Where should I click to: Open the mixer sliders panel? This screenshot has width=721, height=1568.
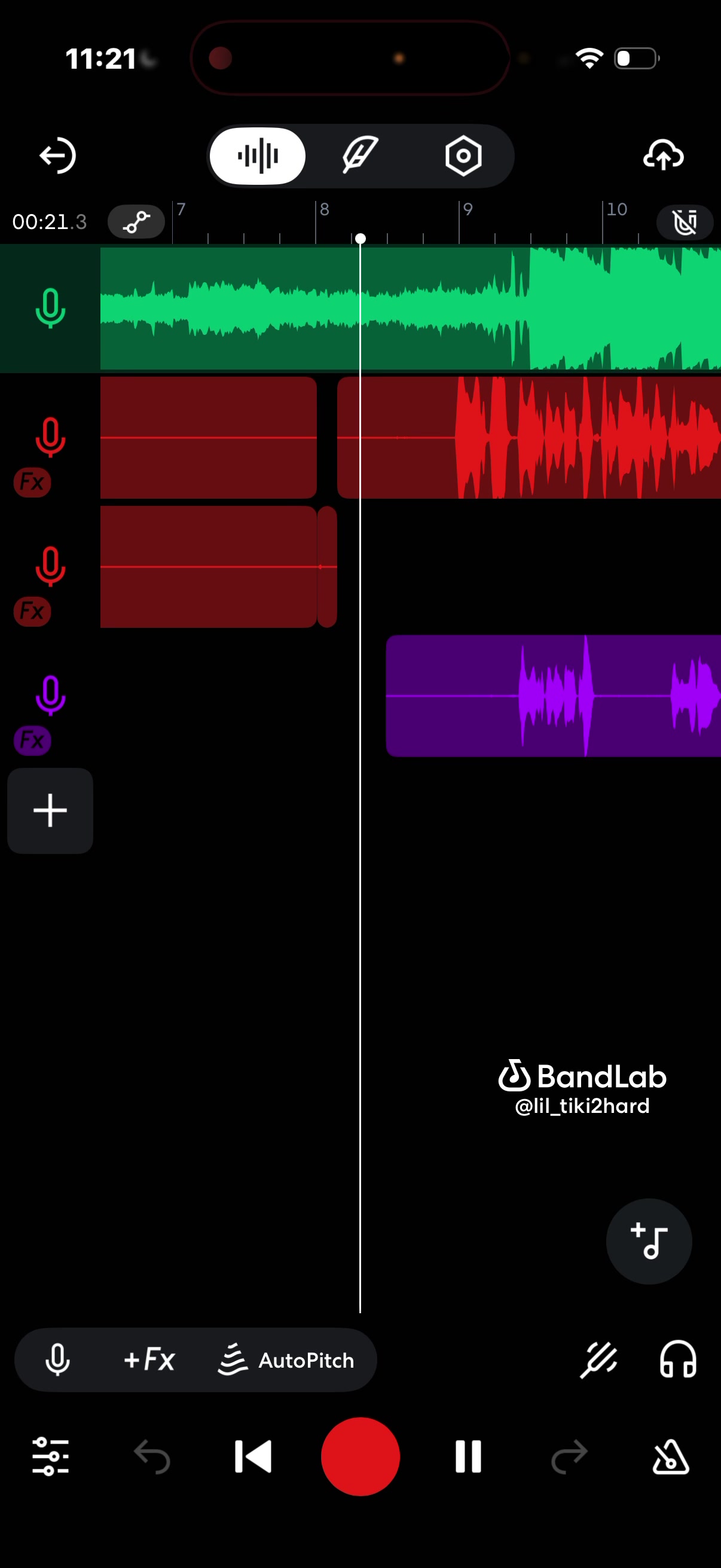[x=50, y=1456]
